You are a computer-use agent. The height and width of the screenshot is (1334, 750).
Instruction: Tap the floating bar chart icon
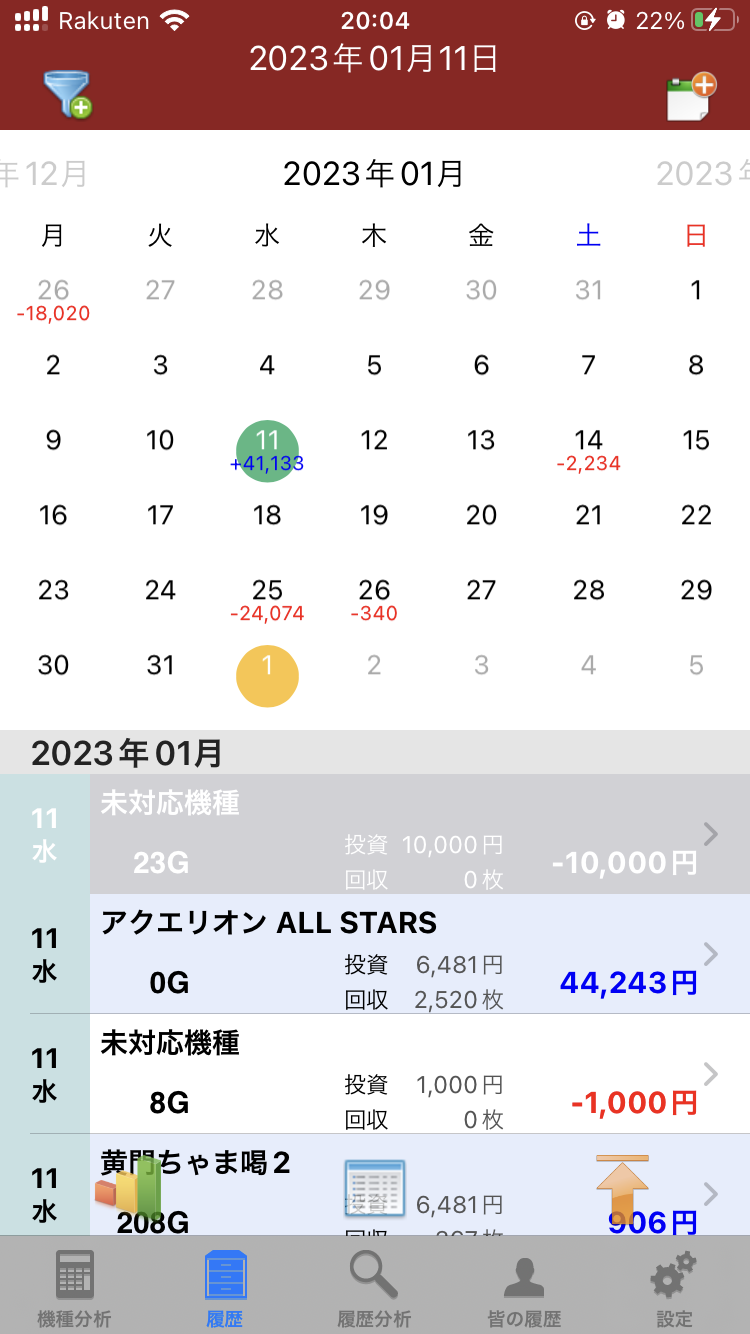coord(129,1187)
